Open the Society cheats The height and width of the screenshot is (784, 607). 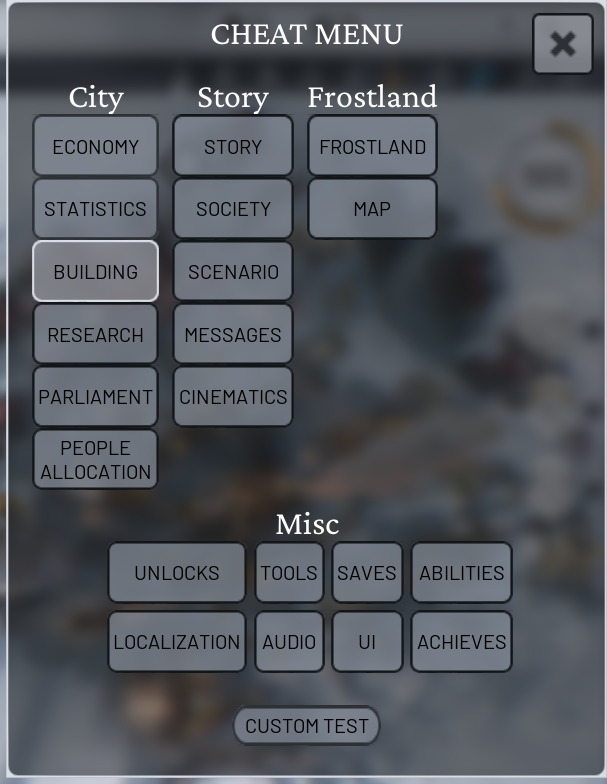point(233,209)
